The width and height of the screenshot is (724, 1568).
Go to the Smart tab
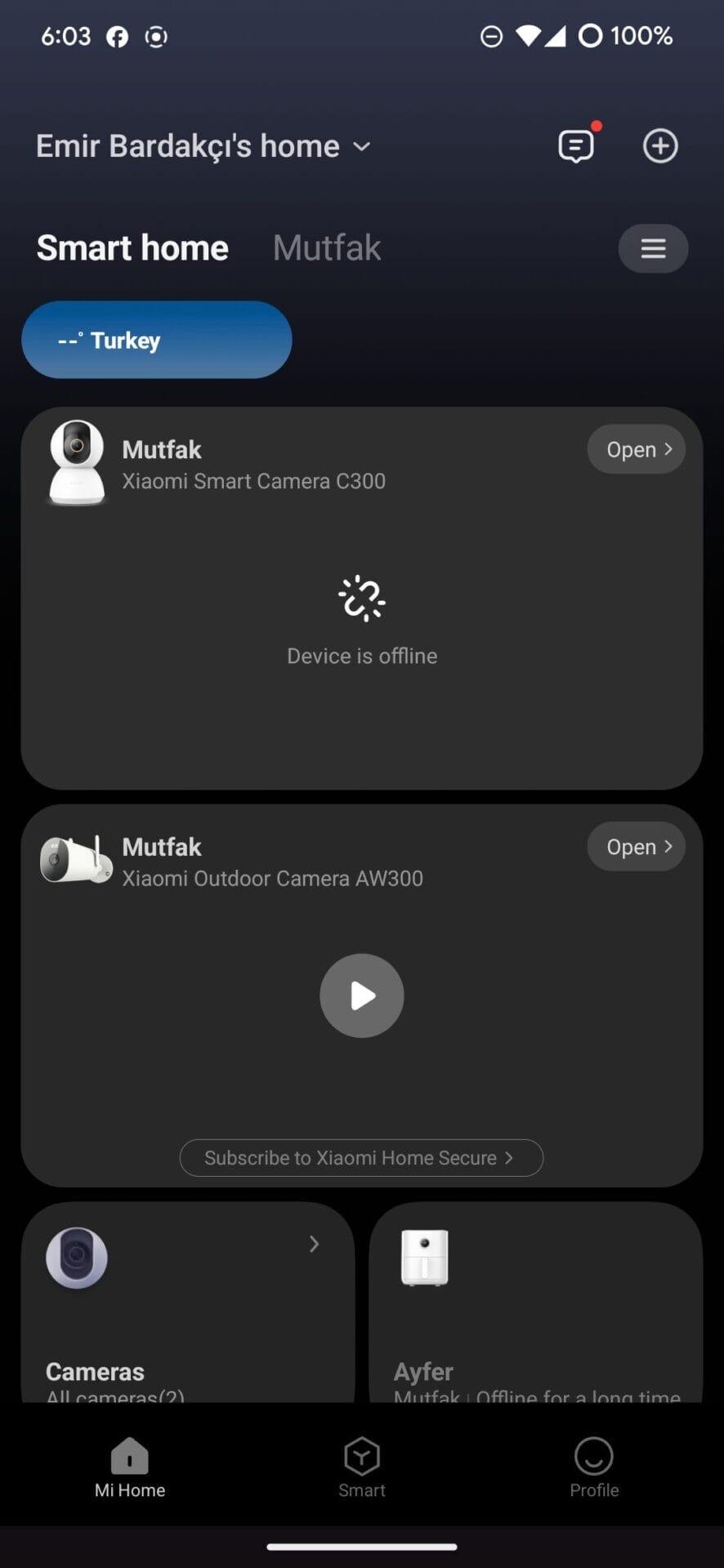(x=362, y=1468)
